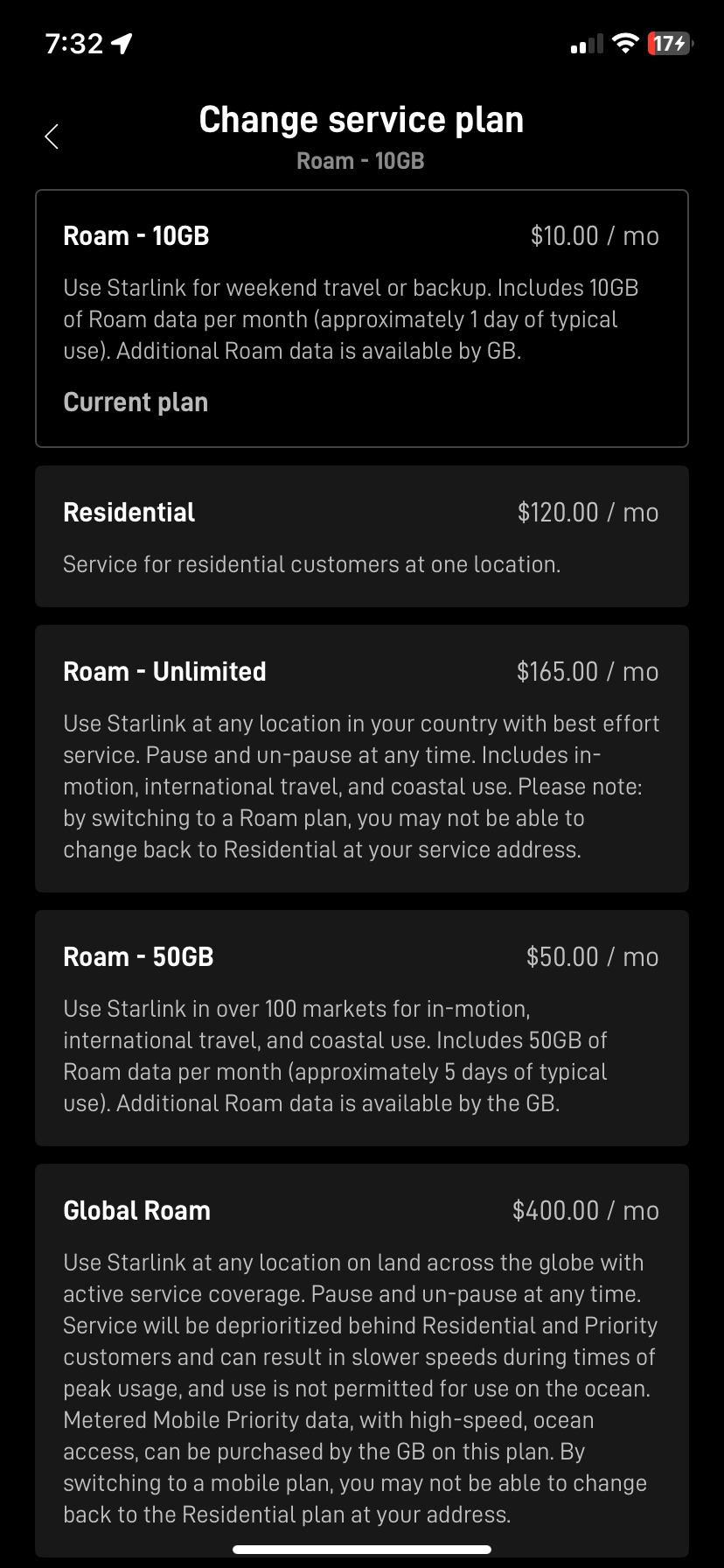The image size is (724, 1568).
Task: Choose the Roam - Unlimited plan
Action: (x=362, y=759)
